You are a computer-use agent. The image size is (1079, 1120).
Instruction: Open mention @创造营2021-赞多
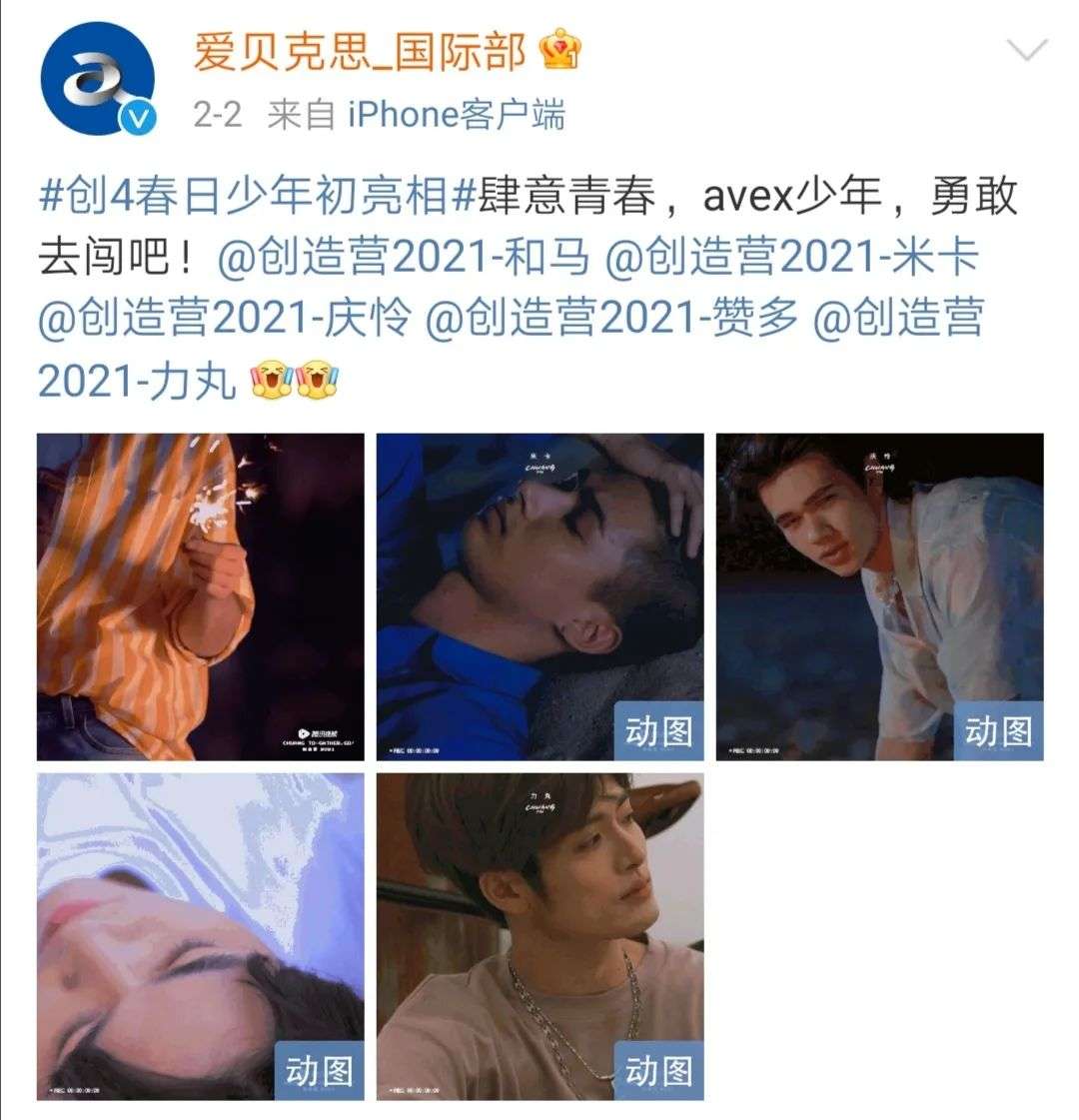[x=612, y=318]
